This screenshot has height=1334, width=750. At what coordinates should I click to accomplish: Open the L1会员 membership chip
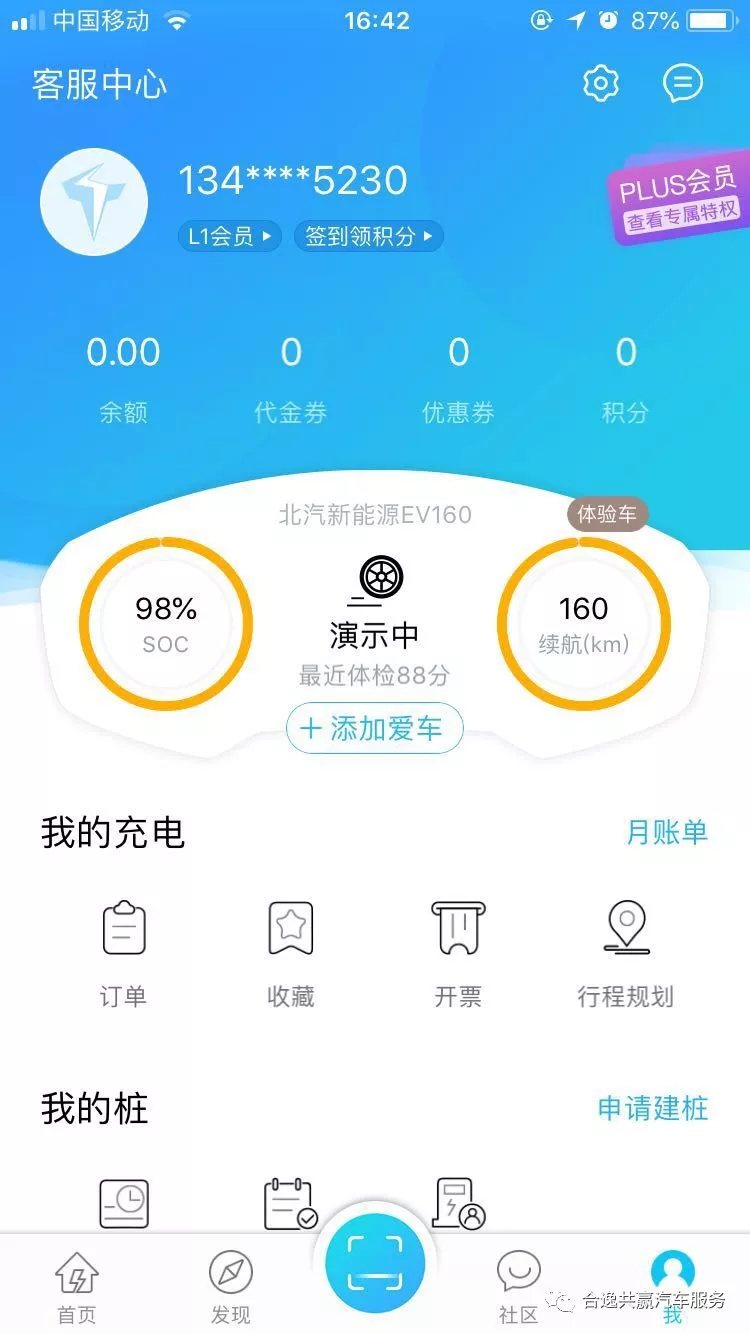pos(229,237)
